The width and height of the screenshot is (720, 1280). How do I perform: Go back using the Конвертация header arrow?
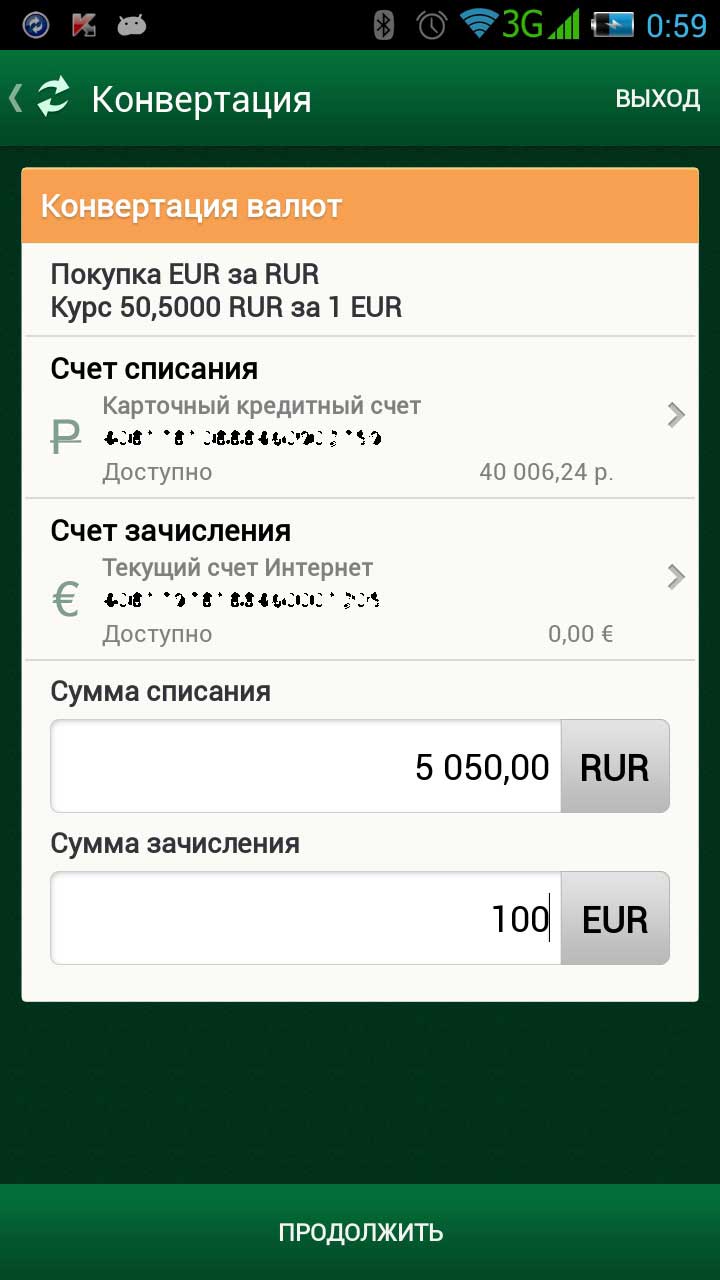[16, 98]
